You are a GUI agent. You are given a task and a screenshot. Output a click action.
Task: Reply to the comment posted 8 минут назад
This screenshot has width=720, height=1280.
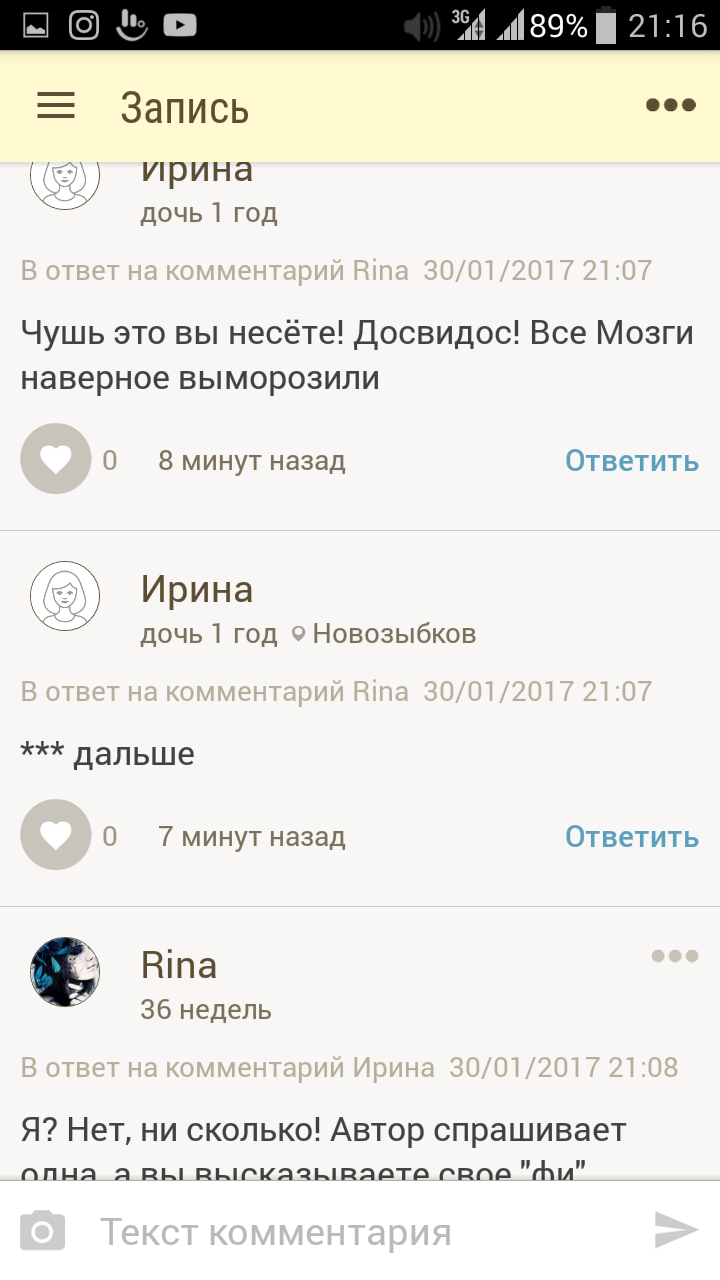[631, 460]
